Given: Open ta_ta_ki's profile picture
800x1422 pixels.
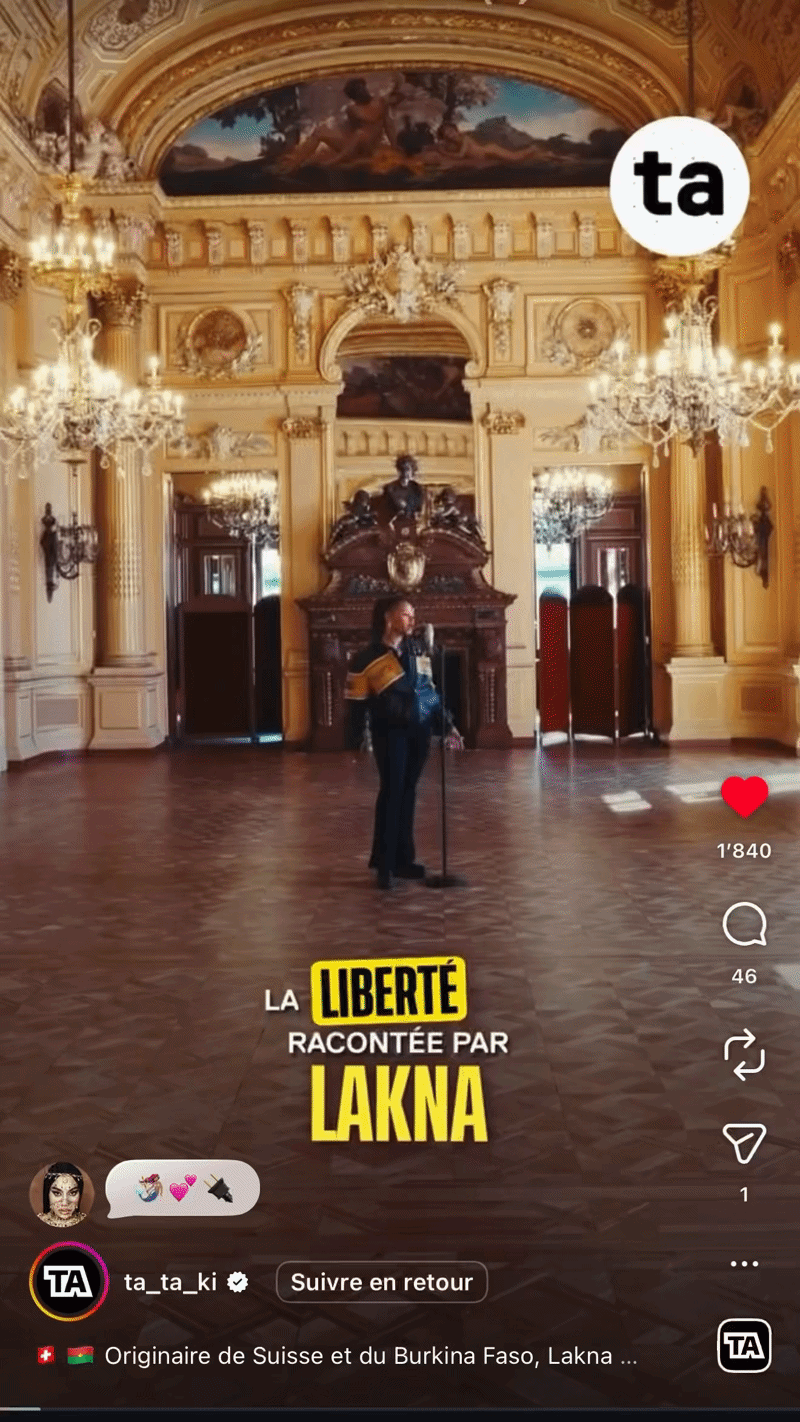Looking at the screenshot, I should 69,1281.
